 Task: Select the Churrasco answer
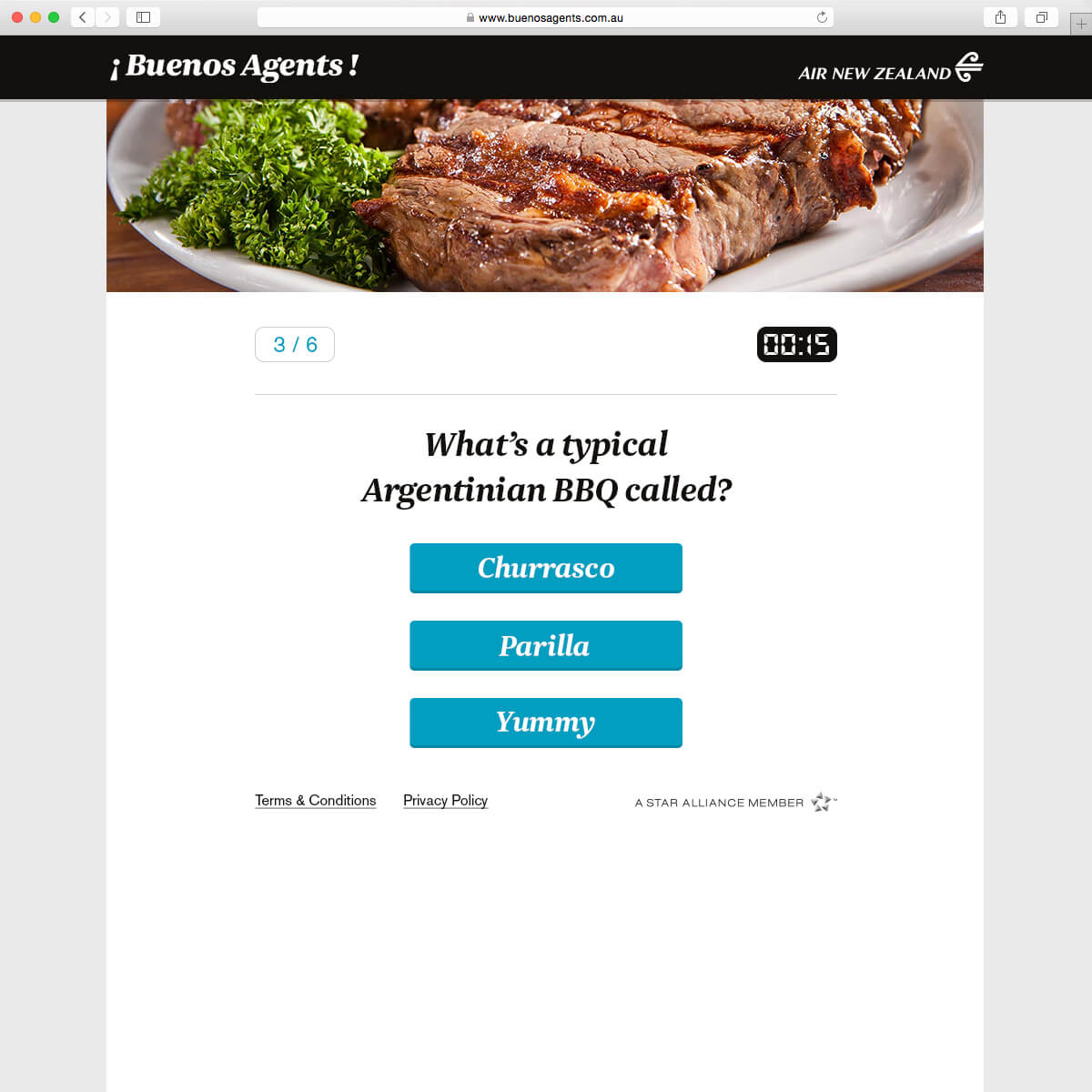click(546, 568)
